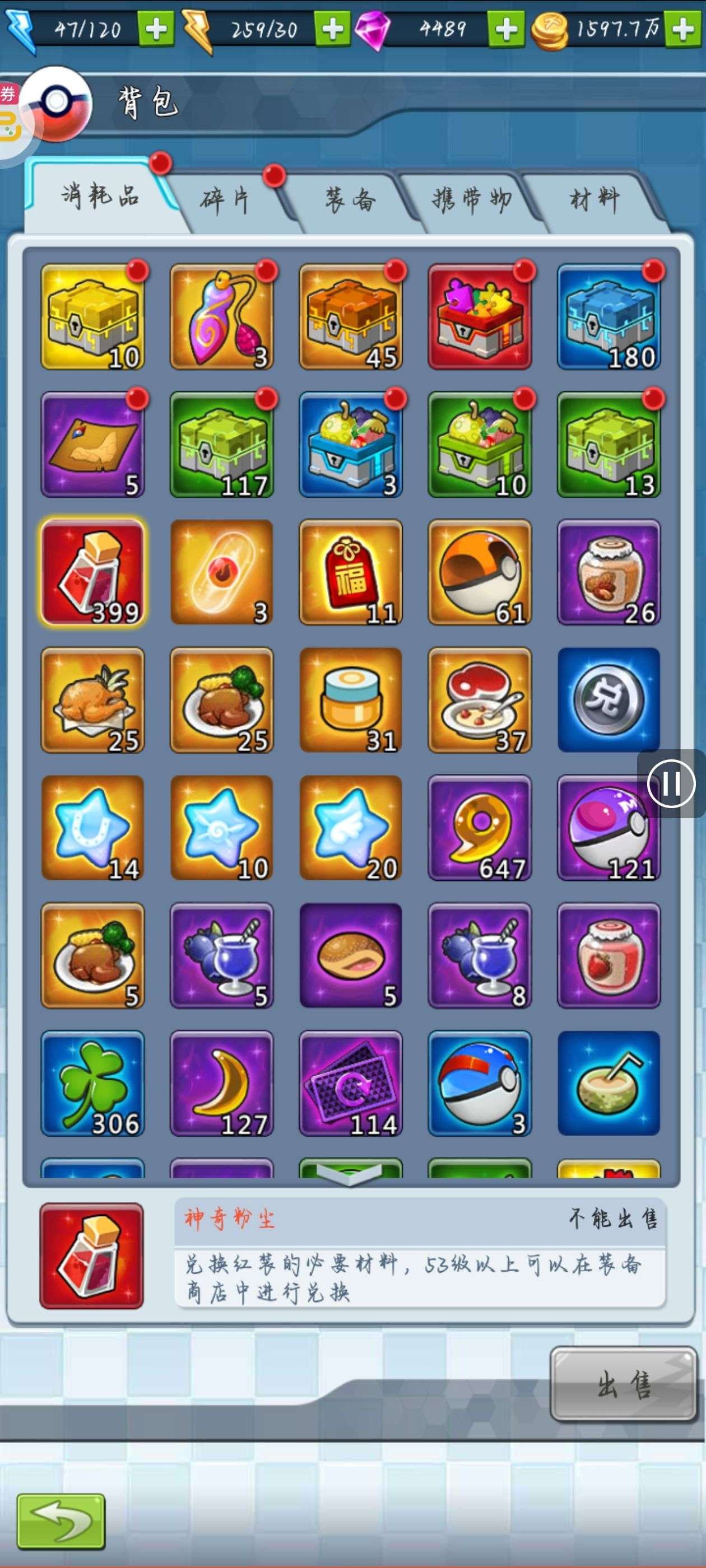Select the purple master ball with 121
Screen dimensions: 706x1568
tap(609, 828)
